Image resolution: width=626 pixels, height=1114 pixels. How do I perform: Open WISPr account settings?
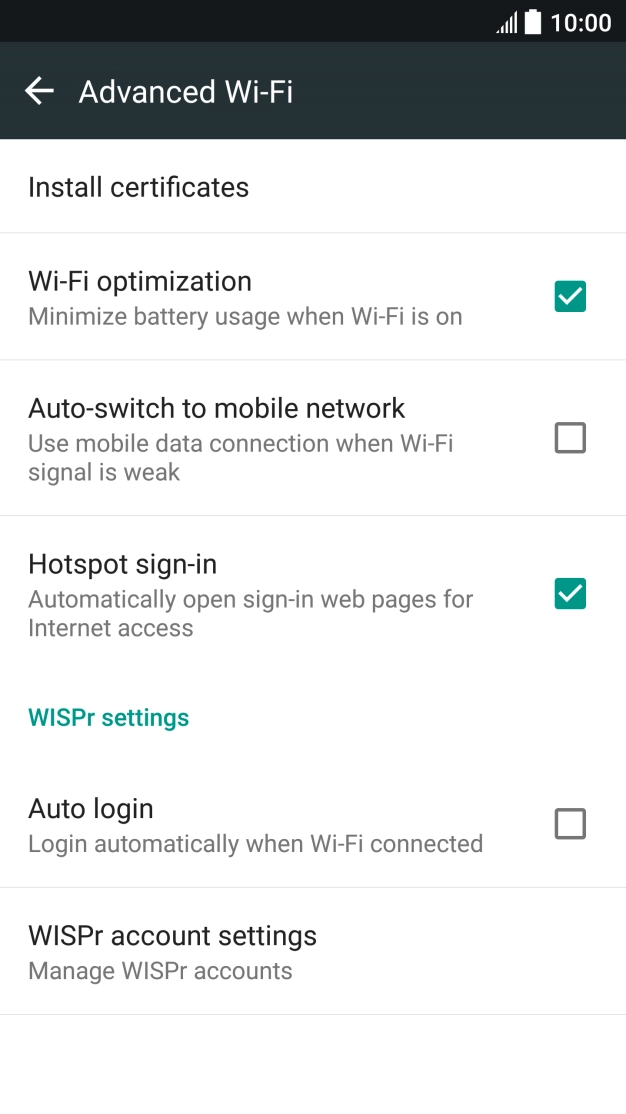[313, 951]
